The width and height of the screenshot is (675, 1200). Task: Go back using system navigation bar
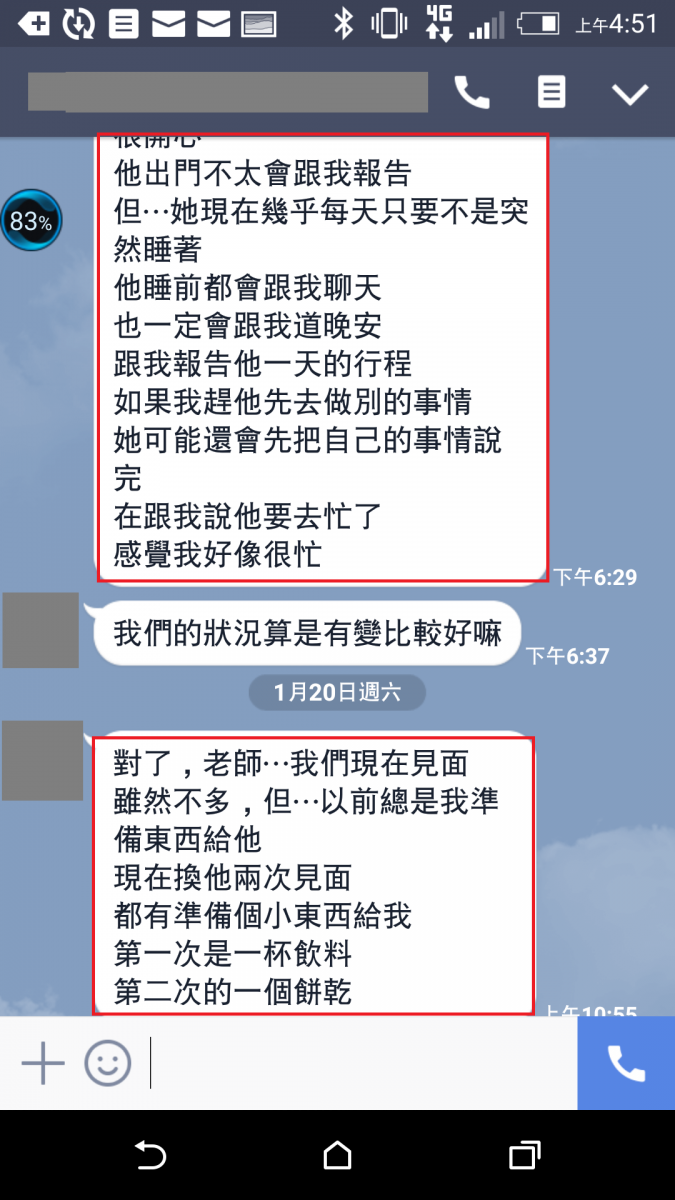point(150,1156)
